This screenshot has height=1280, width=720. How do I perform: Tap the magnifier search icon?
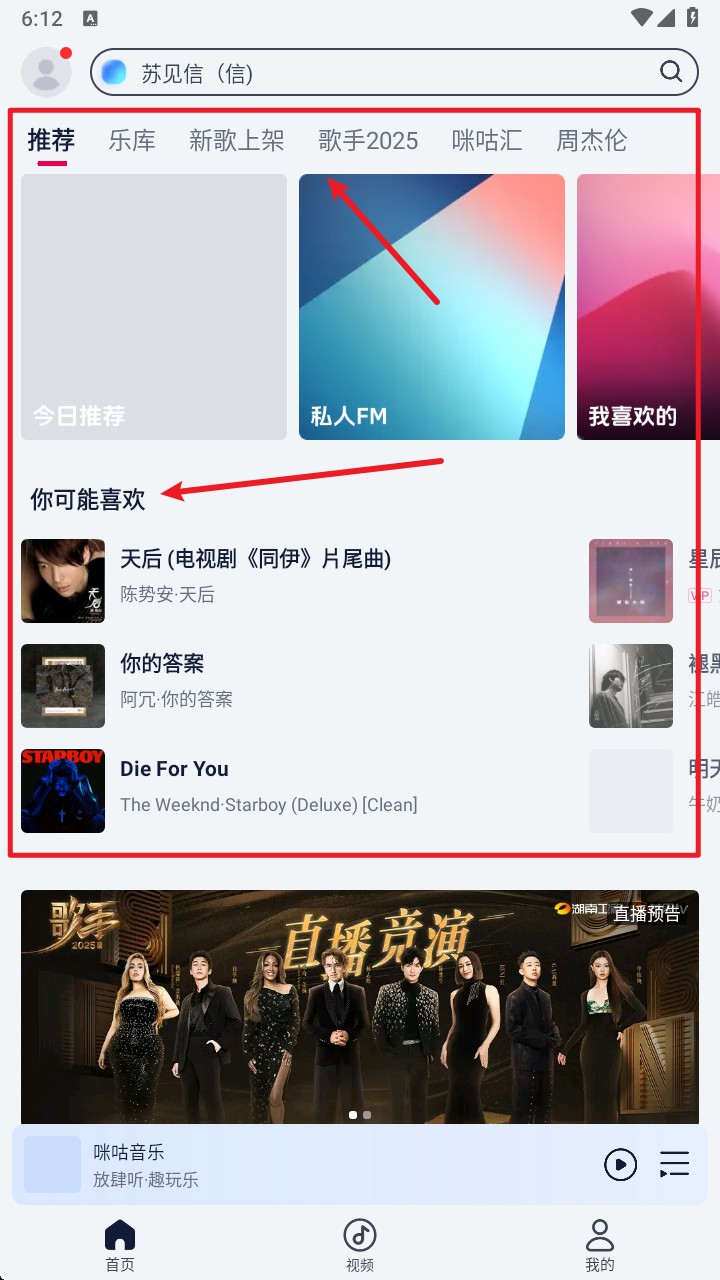671,72
